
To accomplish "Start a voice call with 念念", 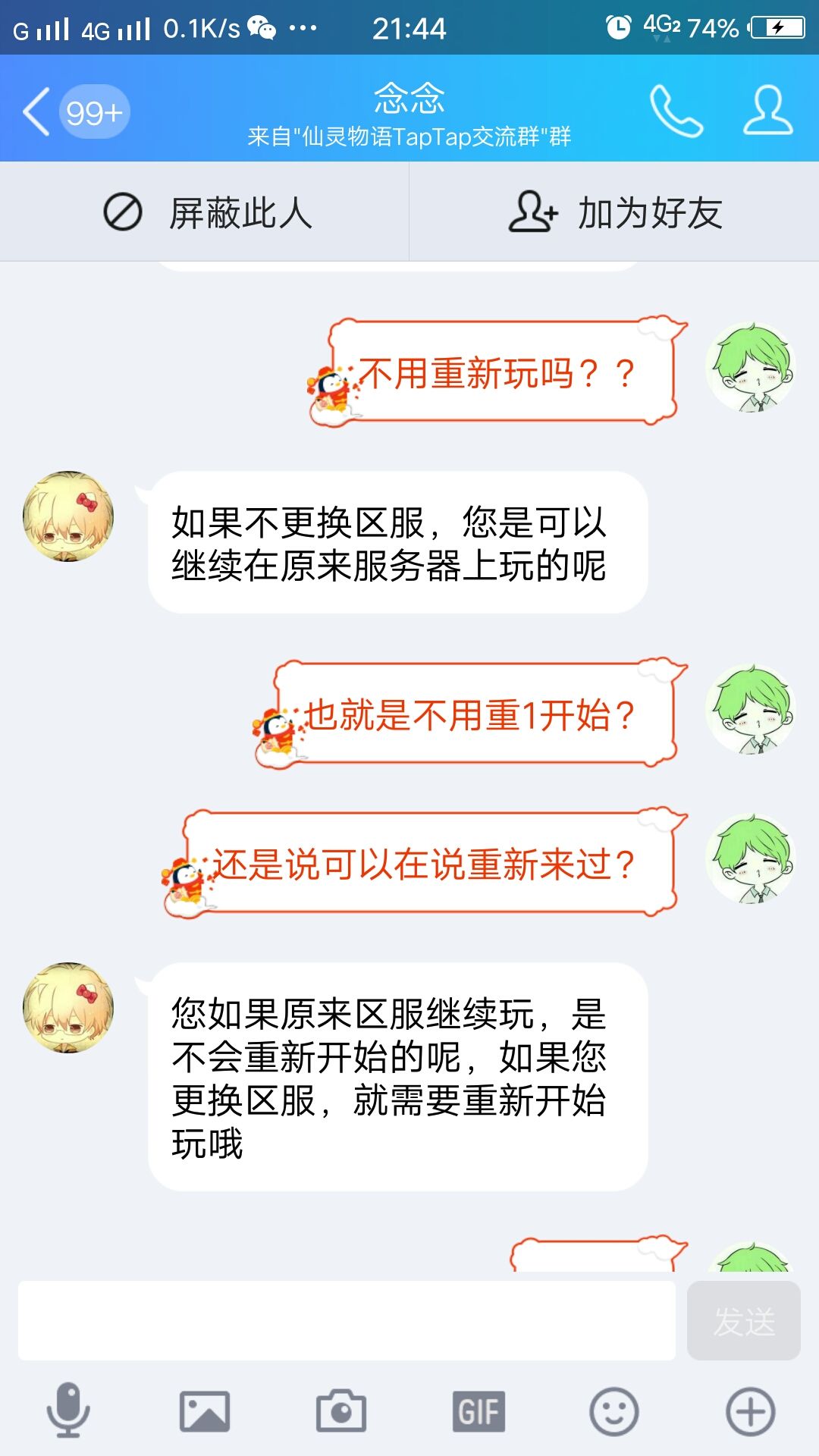I will click(x=676, y=111).
